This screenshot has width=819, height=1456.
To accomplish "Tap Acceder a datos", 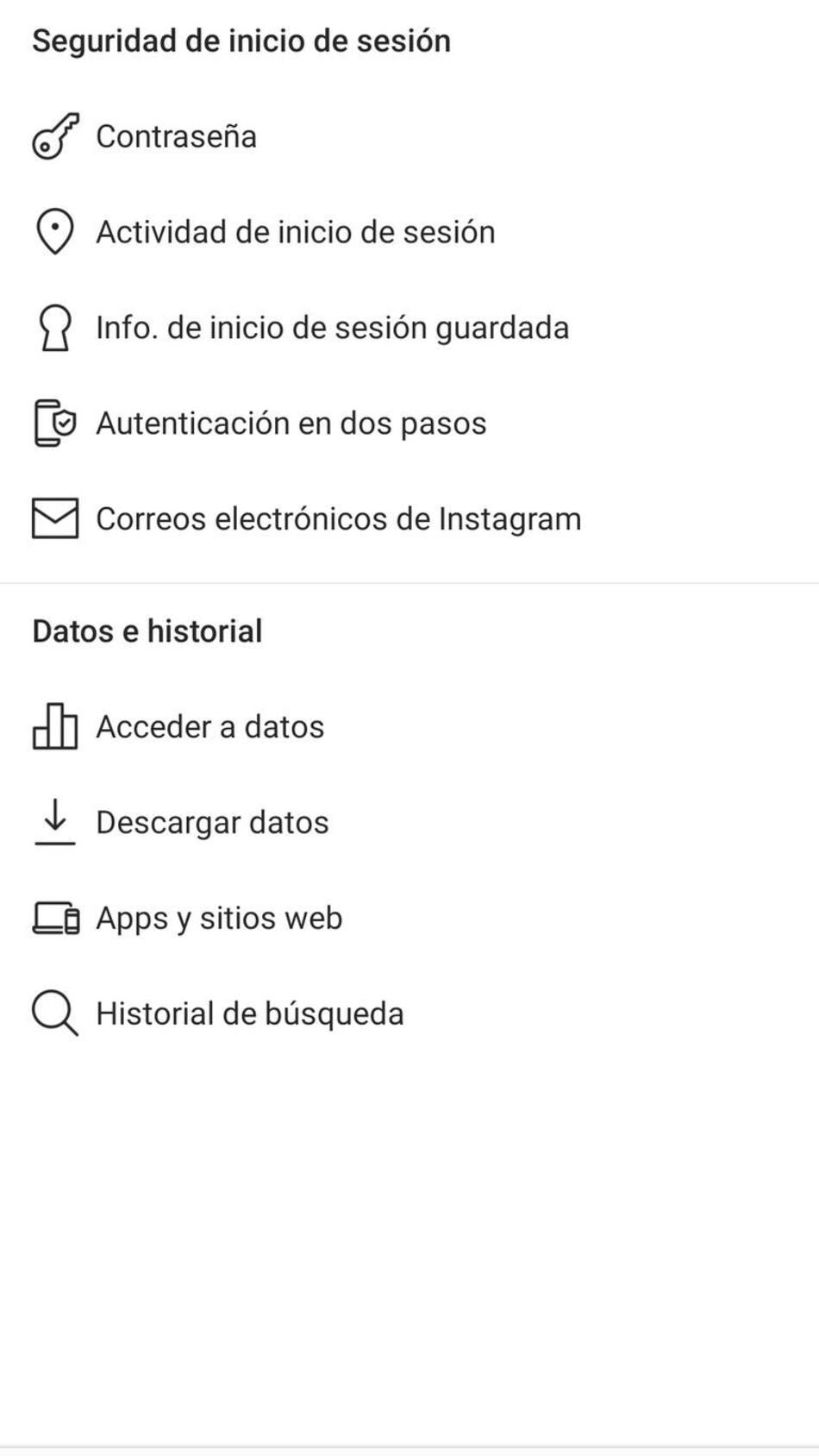I will coord(209,727).
